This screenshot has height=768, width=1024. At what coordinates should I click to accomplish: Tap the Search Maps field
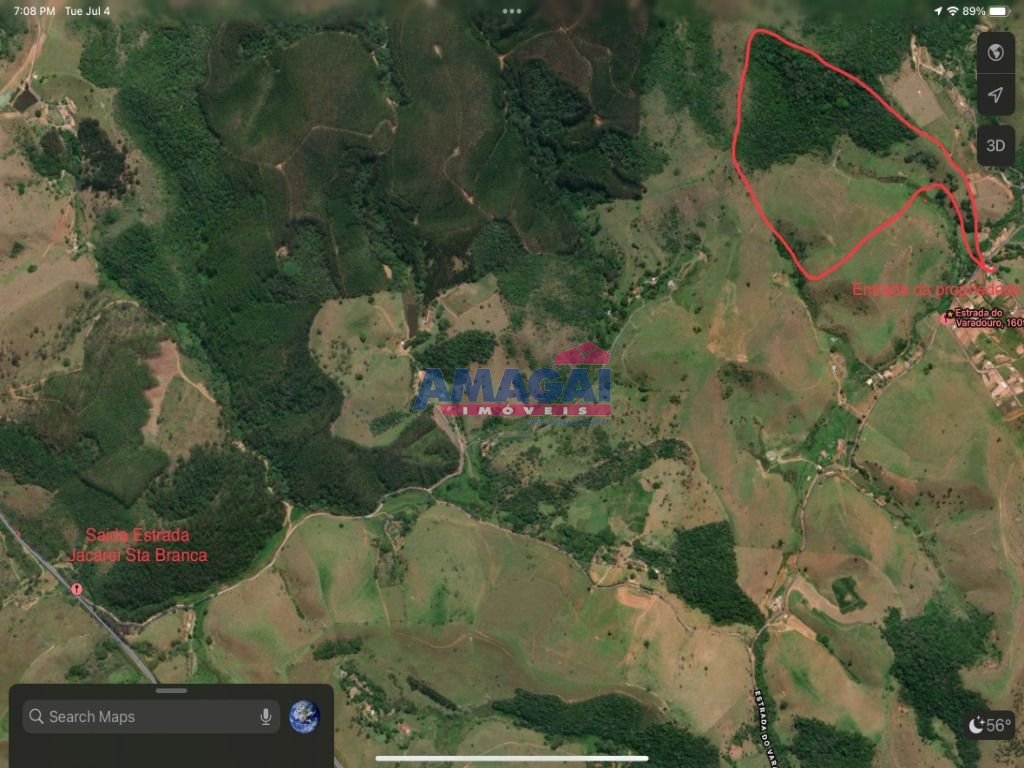click(x=140, y=716)
